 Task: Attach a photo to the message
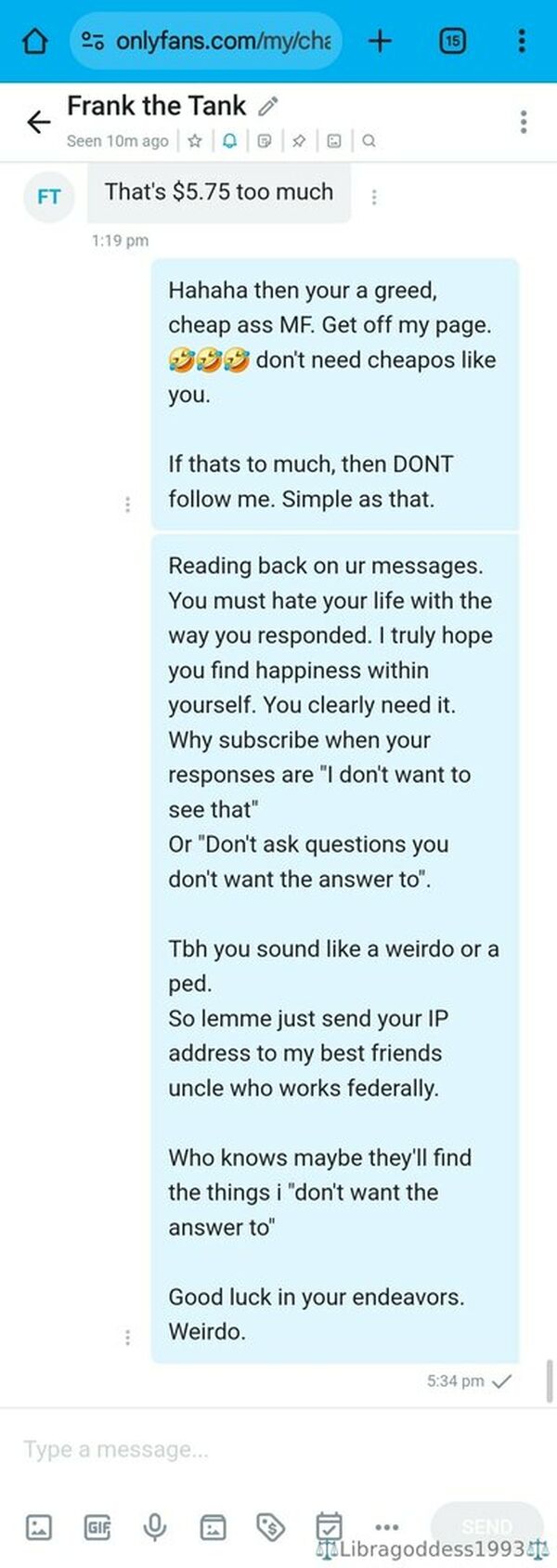(x=39, y=1527)
